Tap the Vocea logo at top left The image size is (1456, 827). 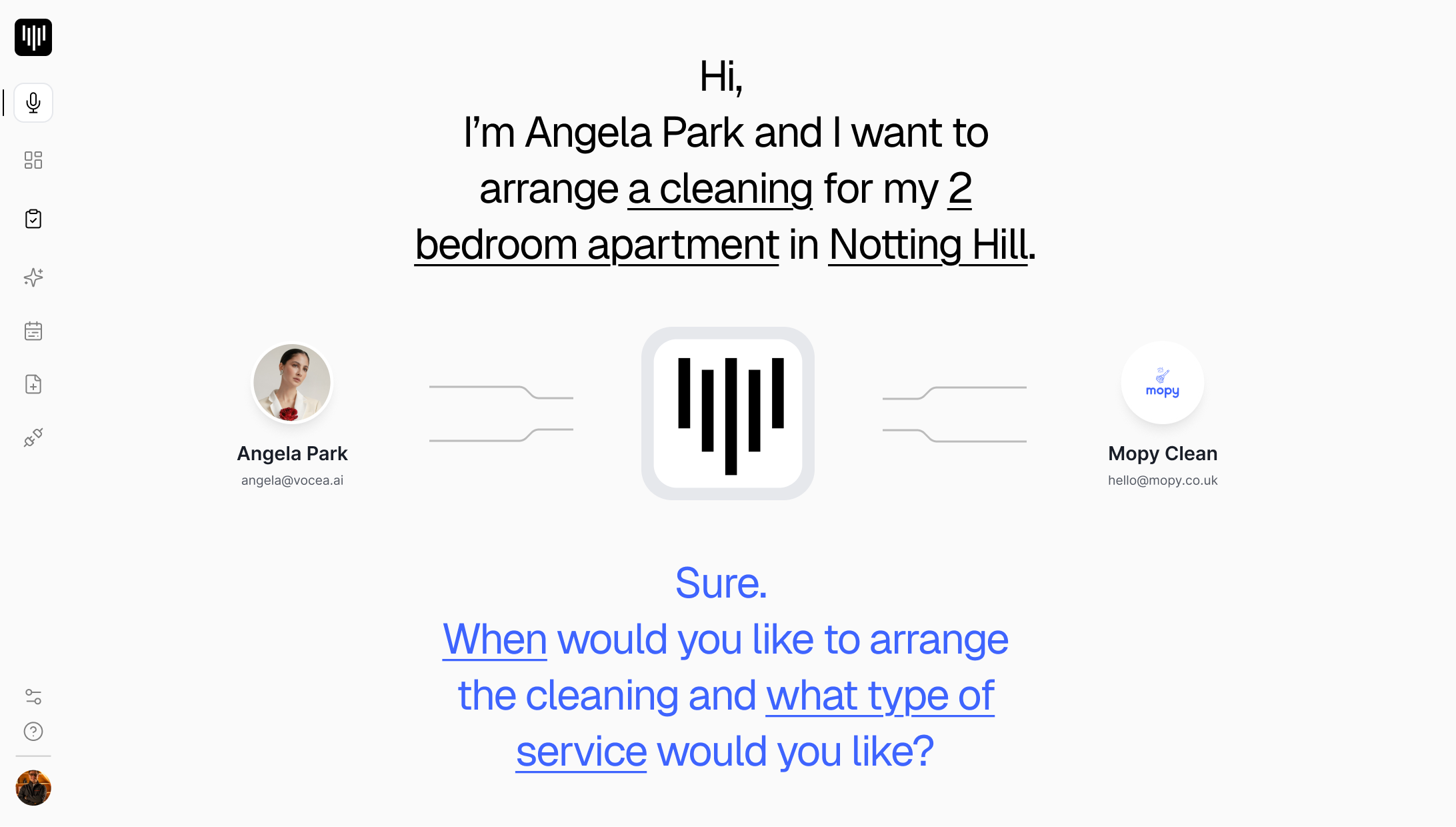tap(33, 37)
